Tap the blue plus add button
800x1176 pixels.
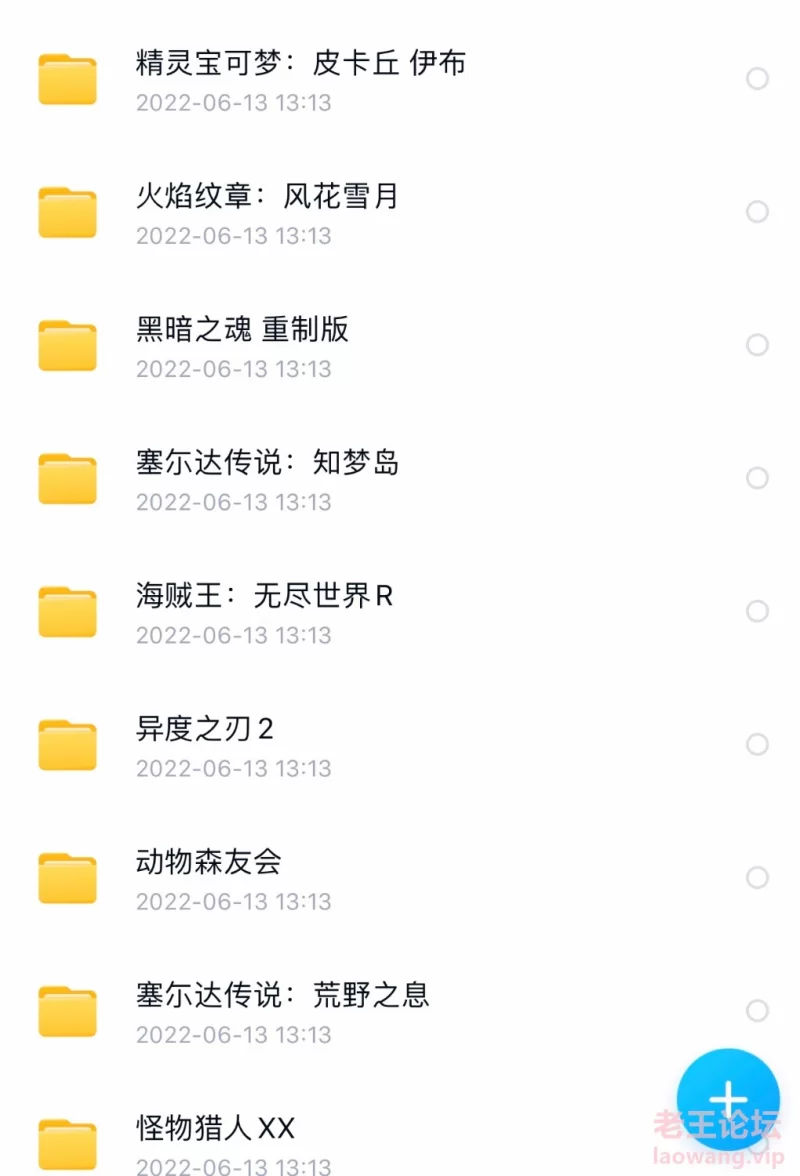tap(728, 1099)
